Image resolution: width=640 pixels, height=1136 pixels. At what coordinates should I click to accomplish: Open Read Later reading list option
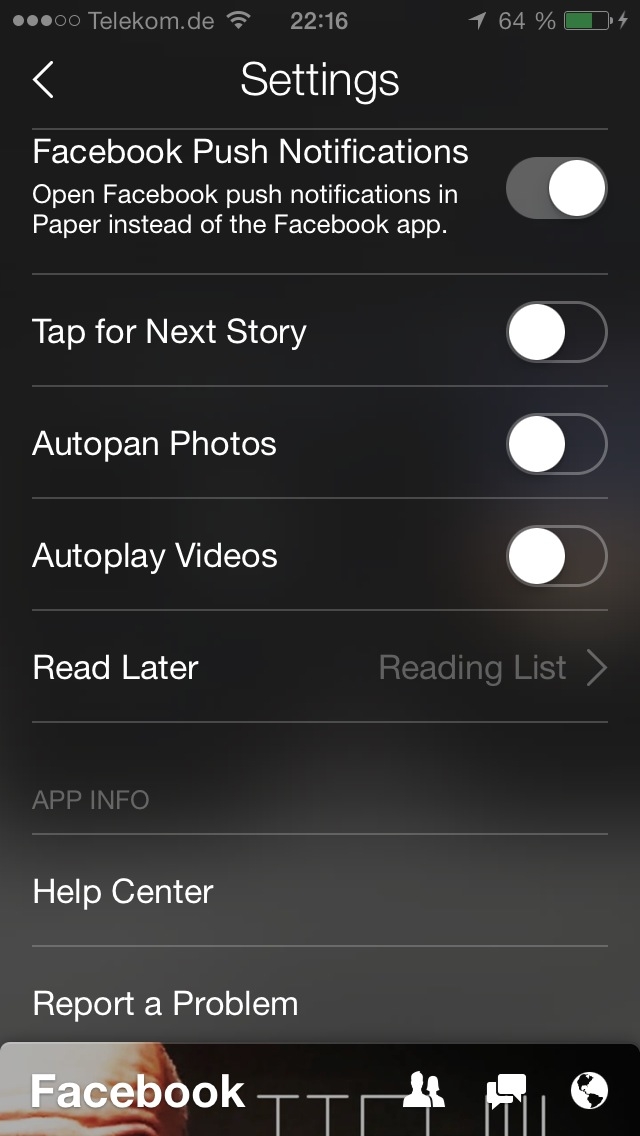[320, 667]
